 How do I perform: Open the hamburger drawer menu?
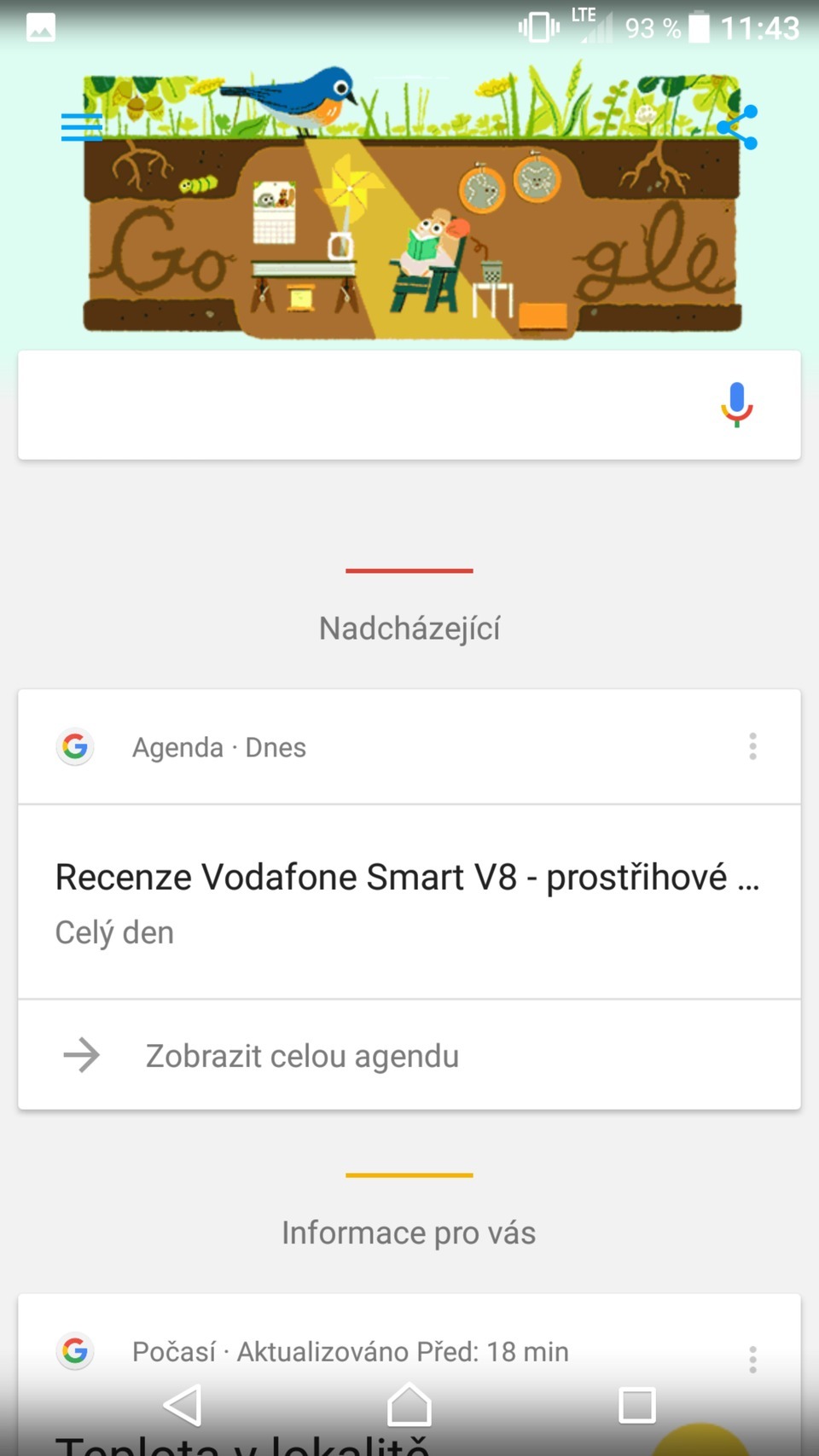[82, 127]
